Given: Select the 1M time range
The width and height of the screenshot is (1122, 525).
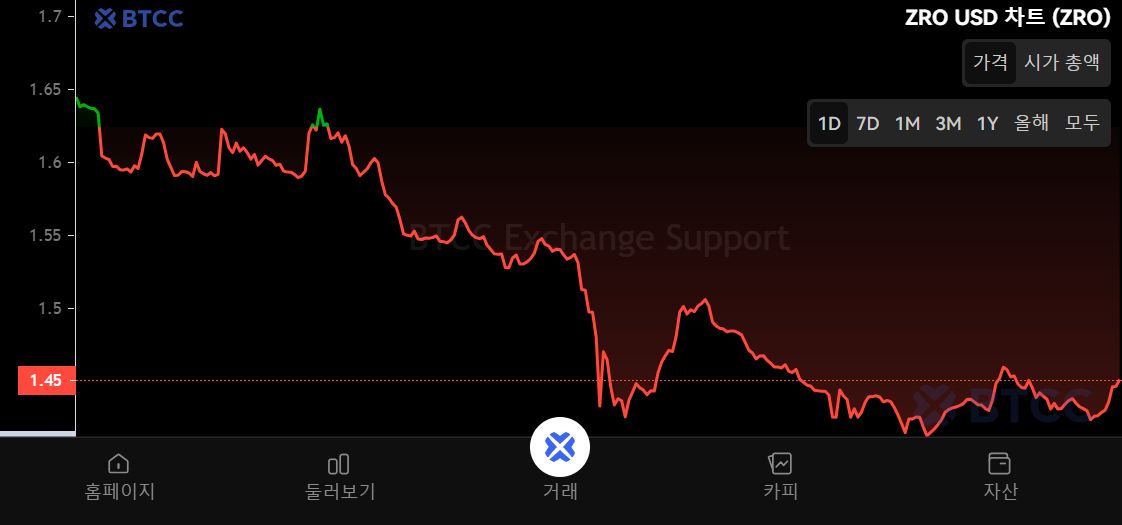Looking at the screenshot, I should pos(907,124).
